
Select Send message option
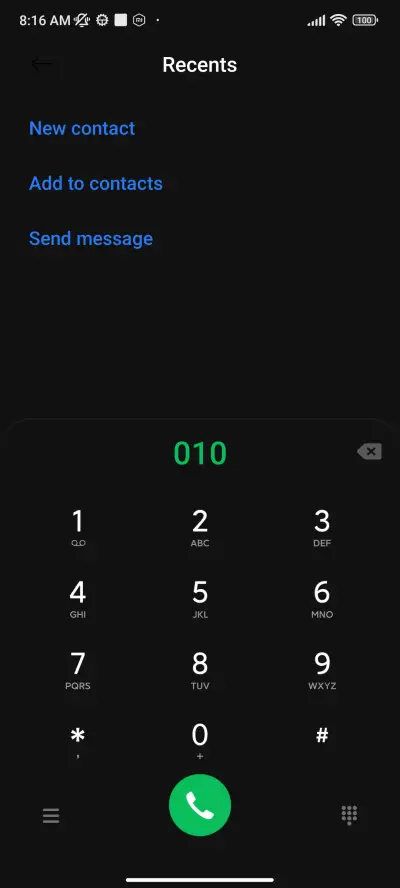91,238
